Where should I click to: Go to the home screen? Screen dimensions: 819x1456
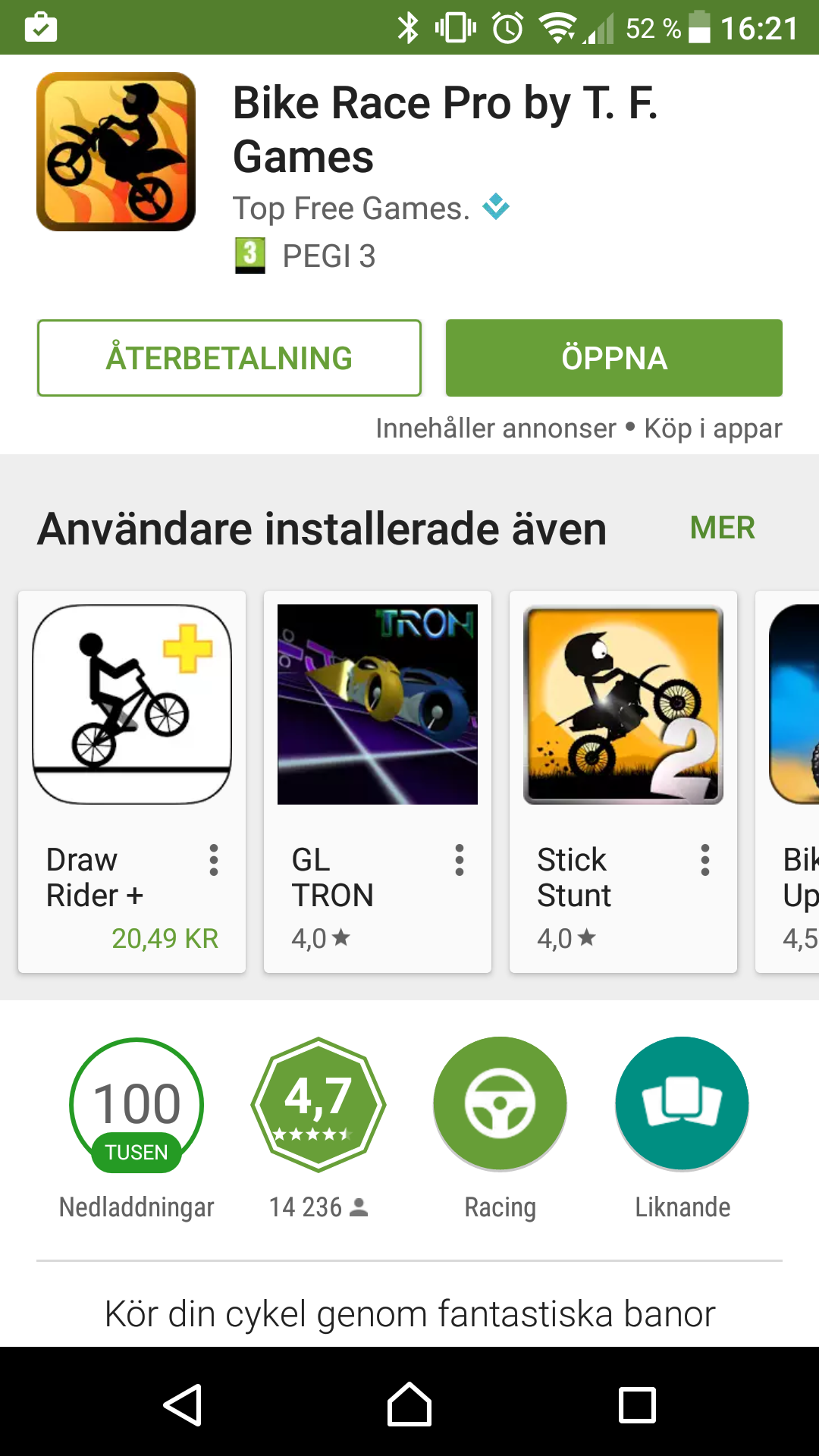tap(409, 1404)
